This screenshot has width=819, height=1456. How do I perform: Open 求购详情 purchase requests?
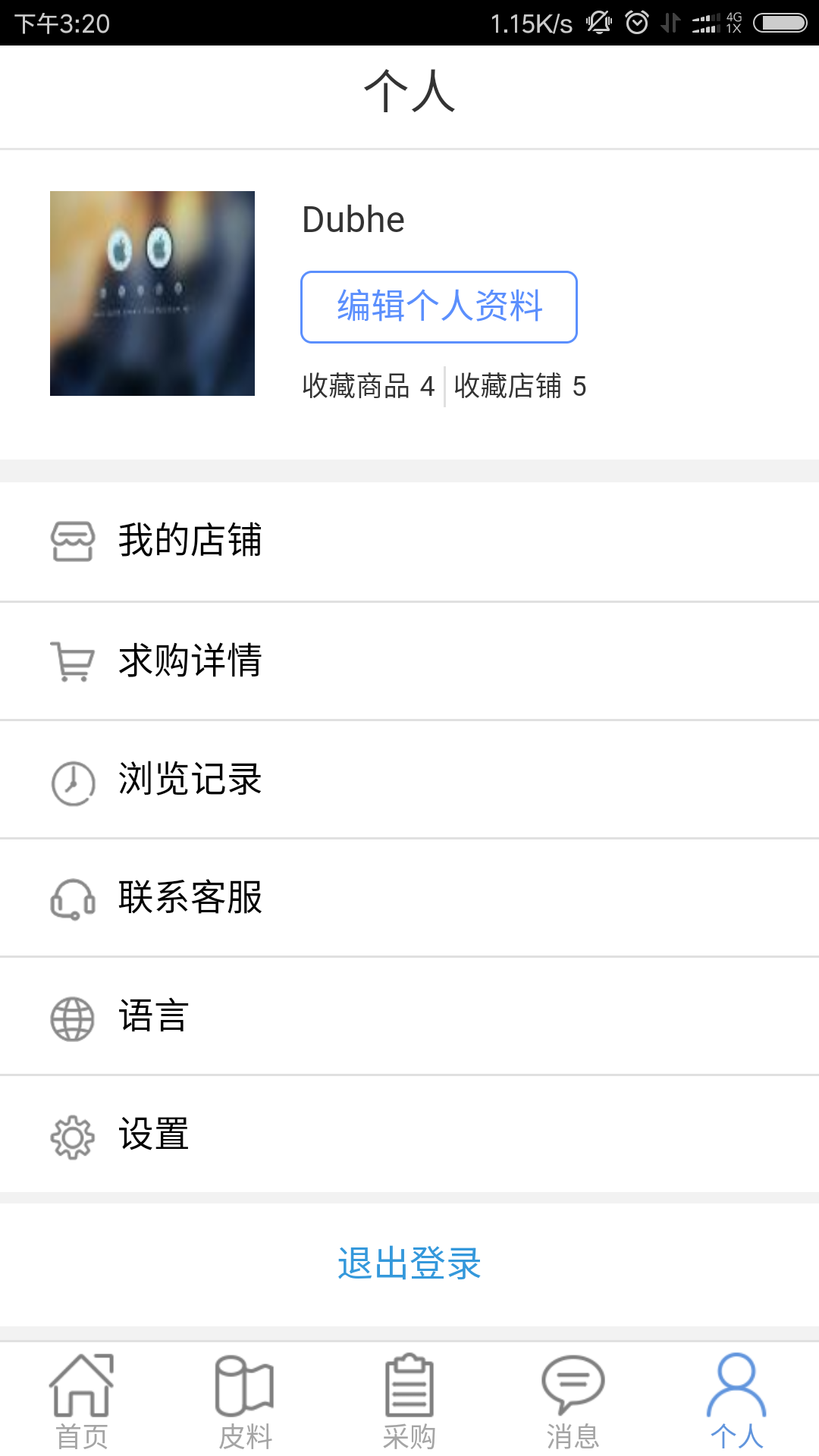[409, 661]
